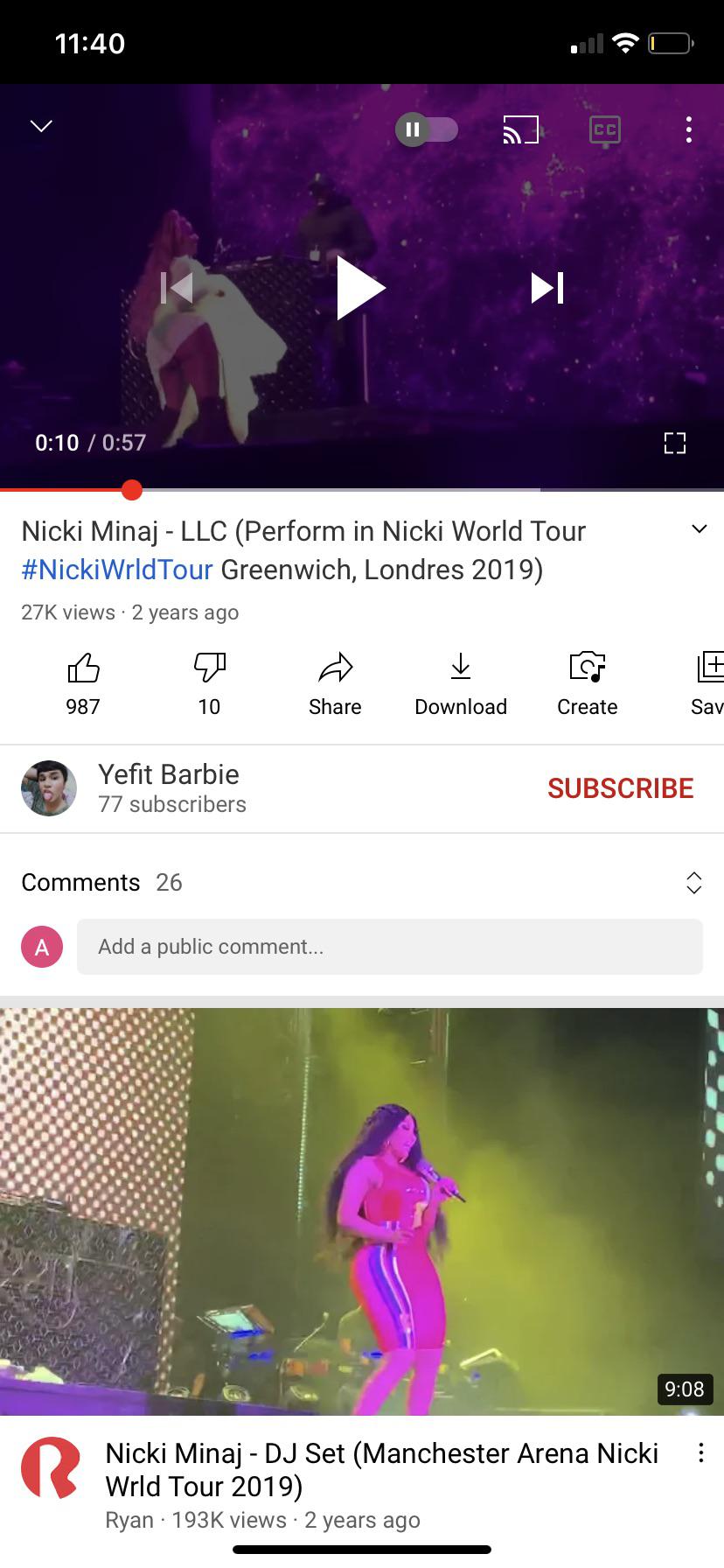
Task: Cast video to a device
Action: (x=520, y=130)
